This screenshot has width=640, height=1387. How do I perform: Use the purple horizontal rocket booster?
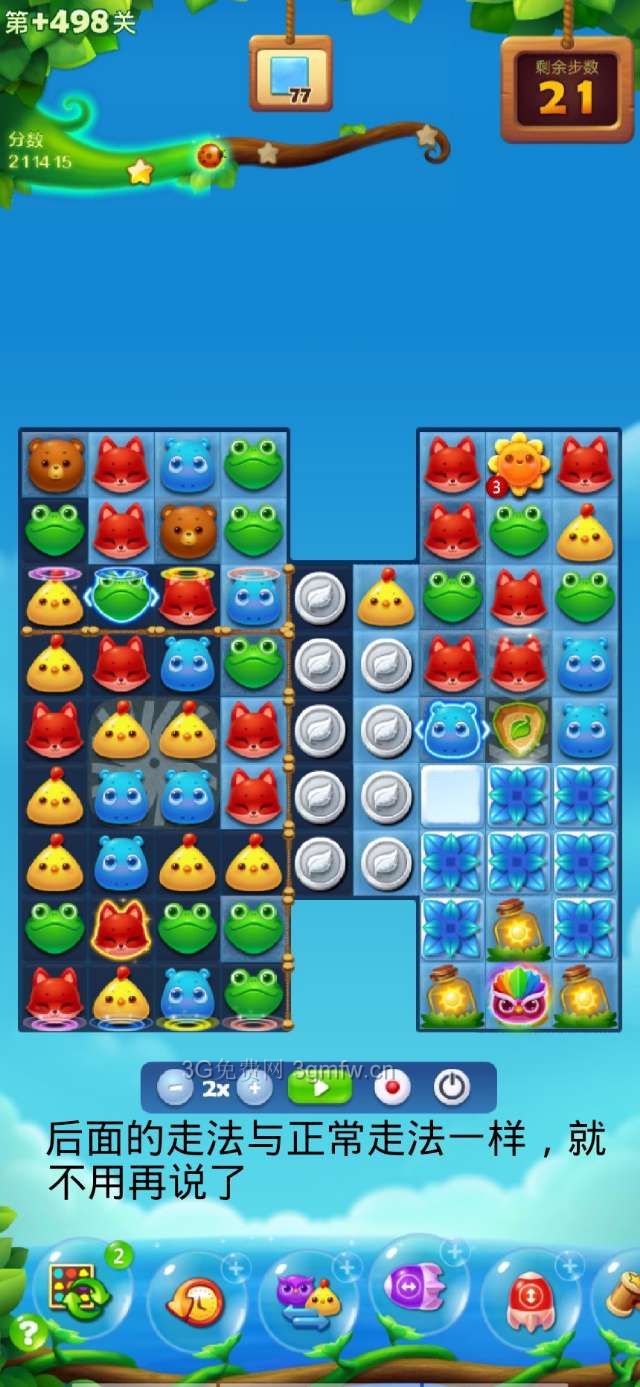tap(419, 1288)
